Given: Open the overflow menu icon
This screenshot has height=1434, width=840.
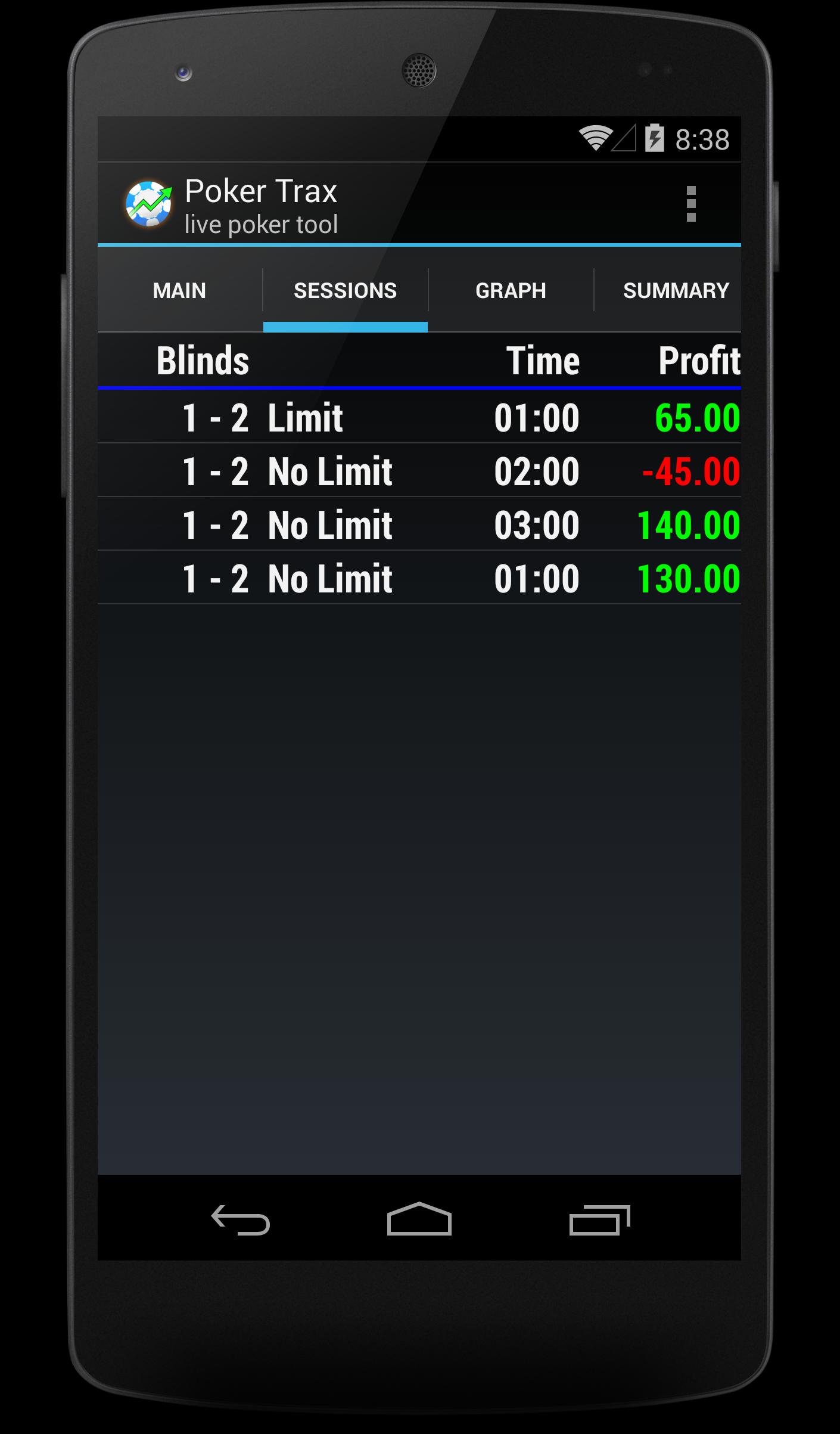Looking at the screenshot, I should point(691,203).
